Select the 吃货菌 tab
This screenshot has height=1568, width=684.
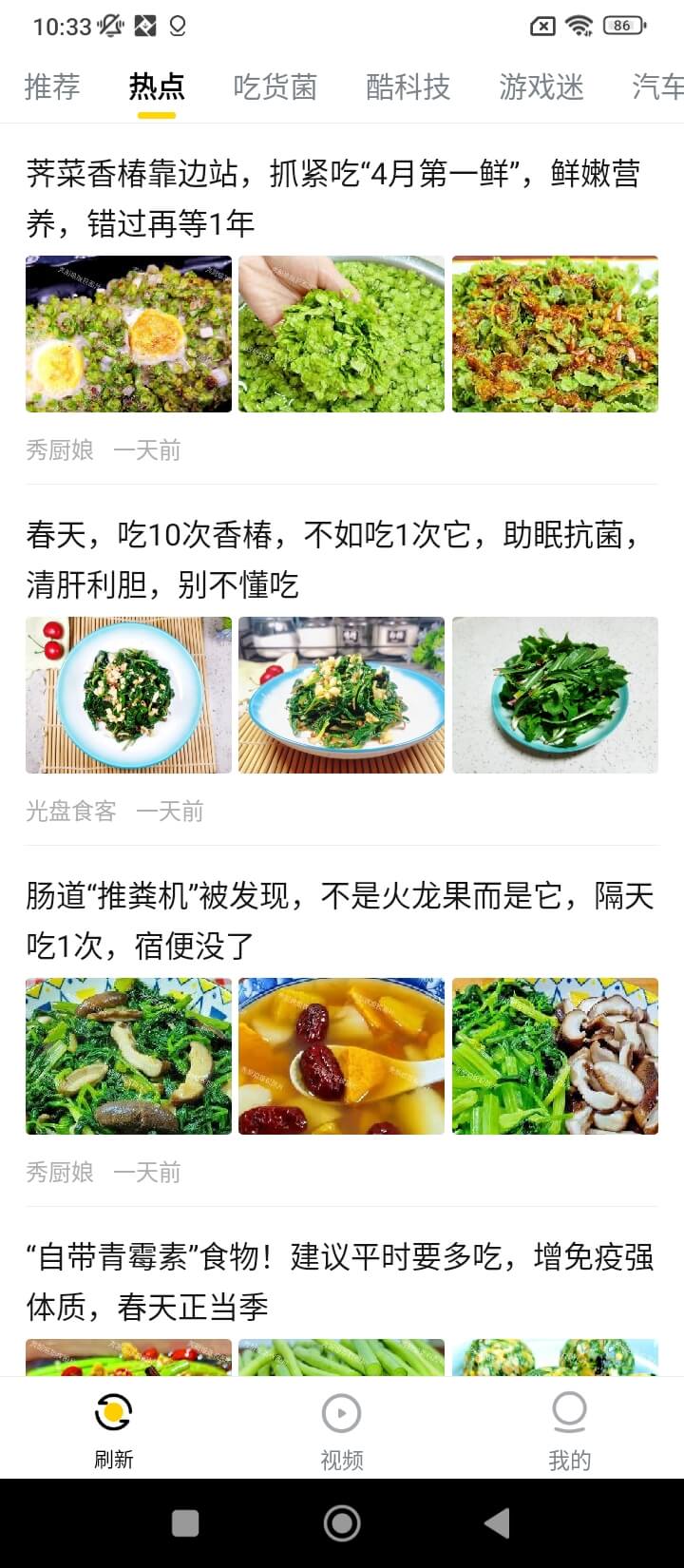coord(275,87)
